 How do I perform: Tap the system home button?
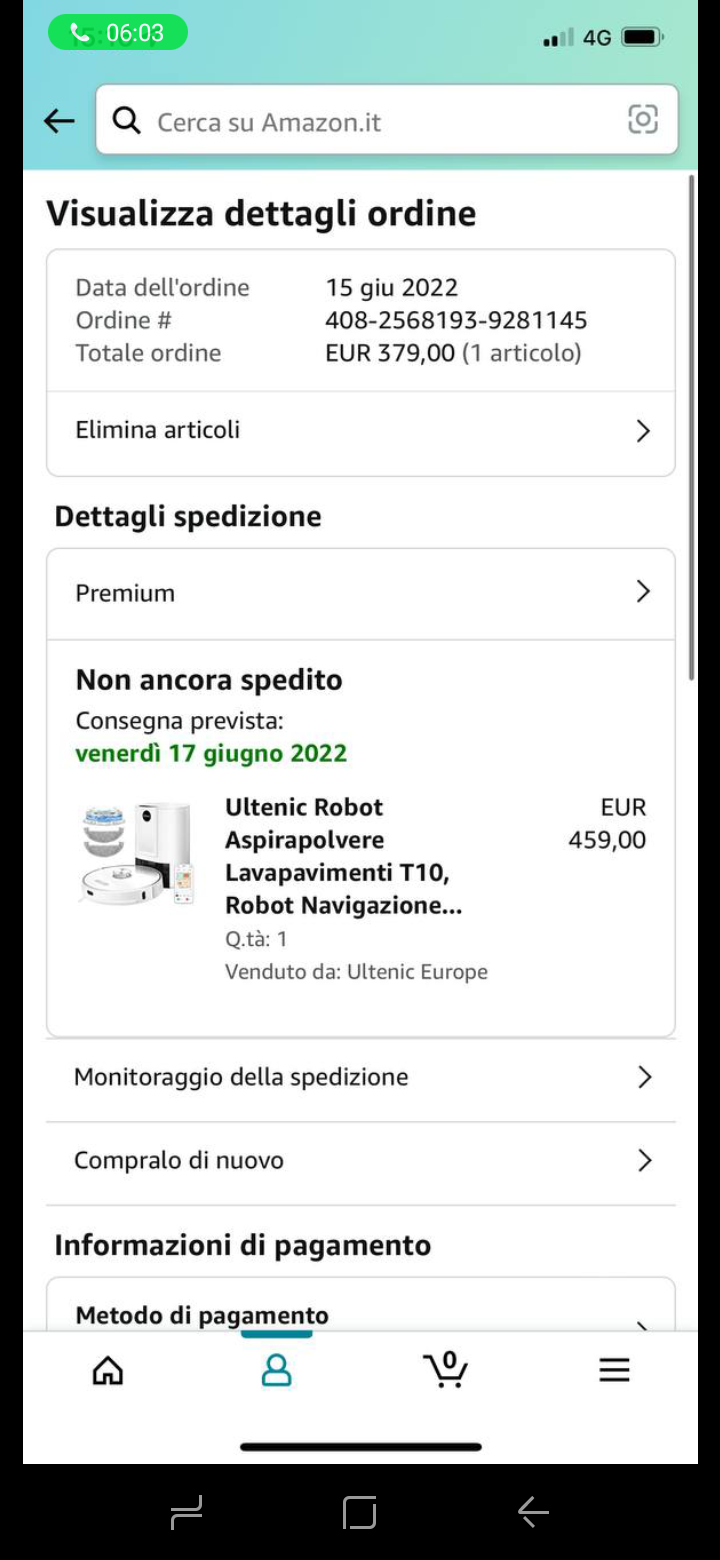359,1512
